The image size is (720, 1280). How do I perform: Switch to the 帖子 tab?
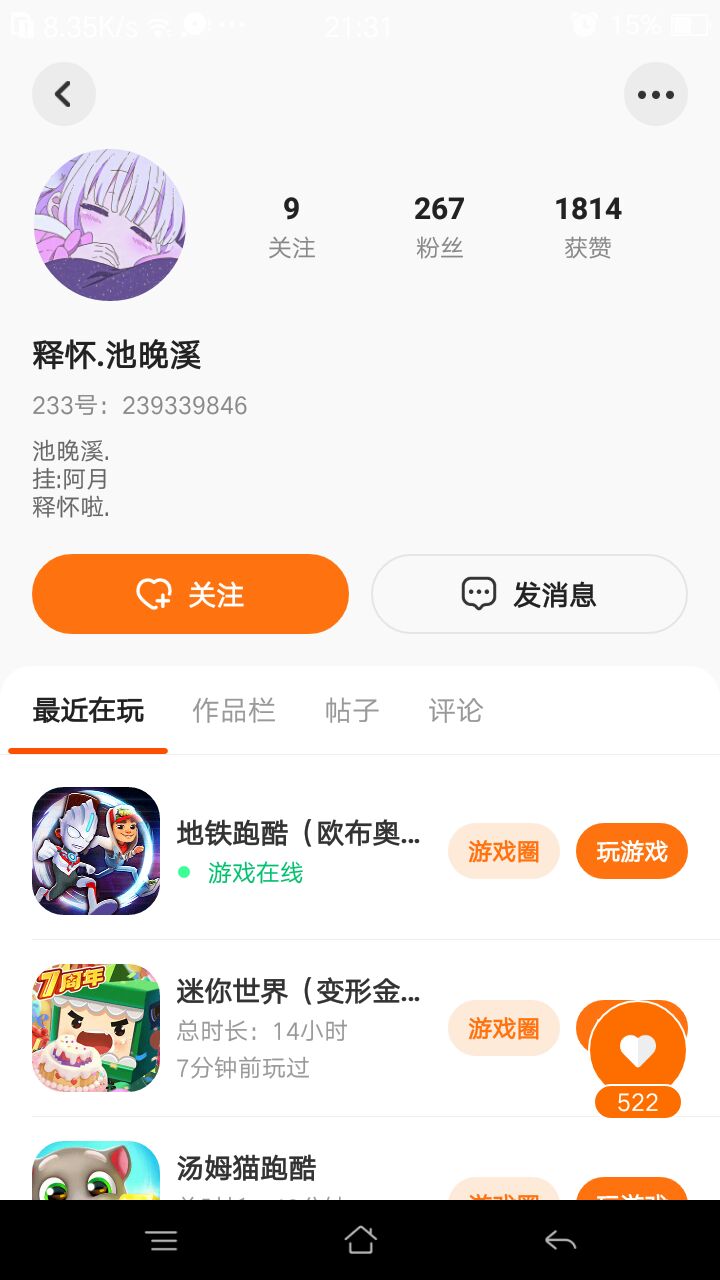(x=352, y=710)
